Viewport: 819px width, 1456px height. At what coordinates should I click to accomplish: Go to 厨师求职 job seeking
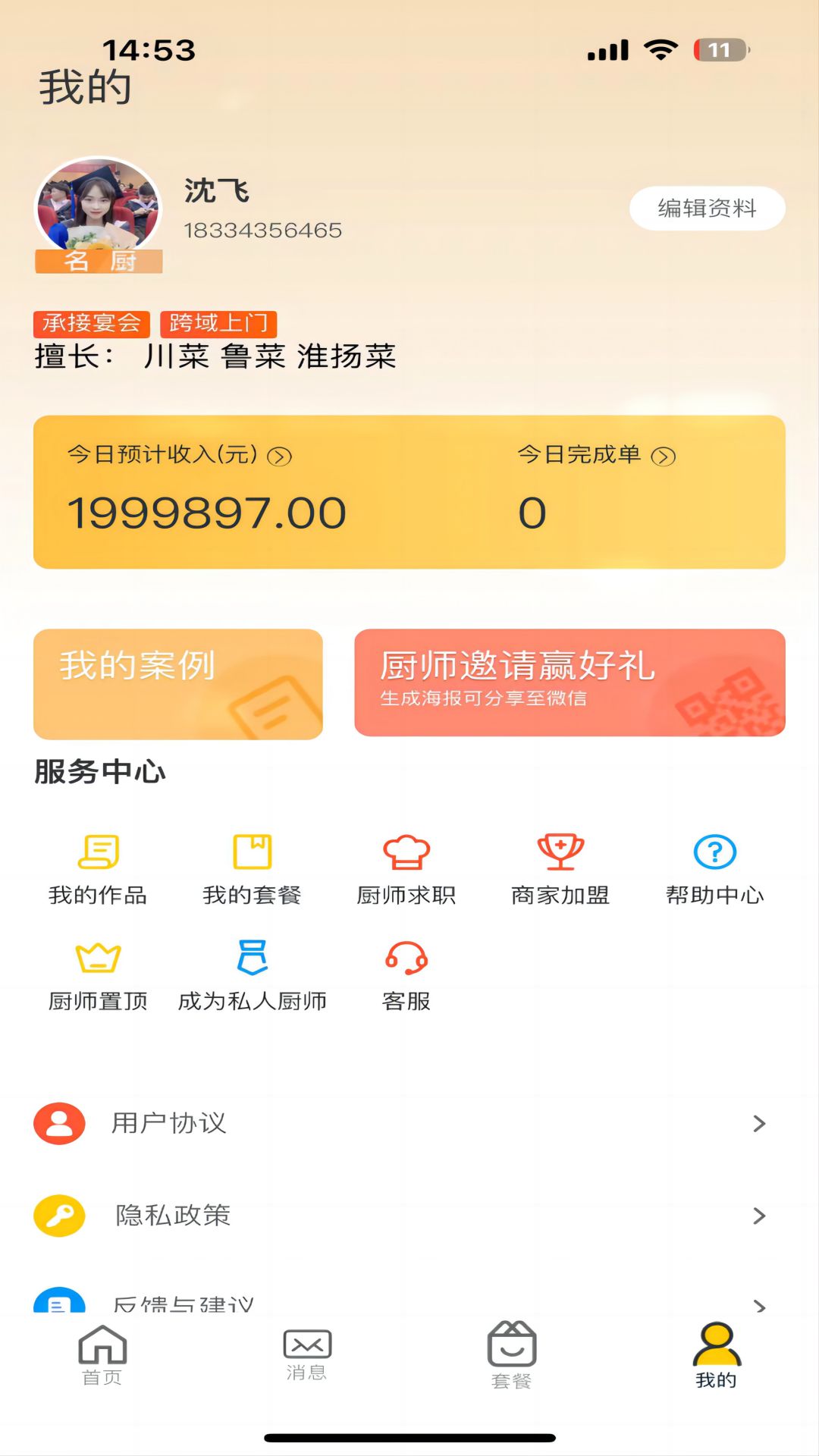[x=406, y=869]
